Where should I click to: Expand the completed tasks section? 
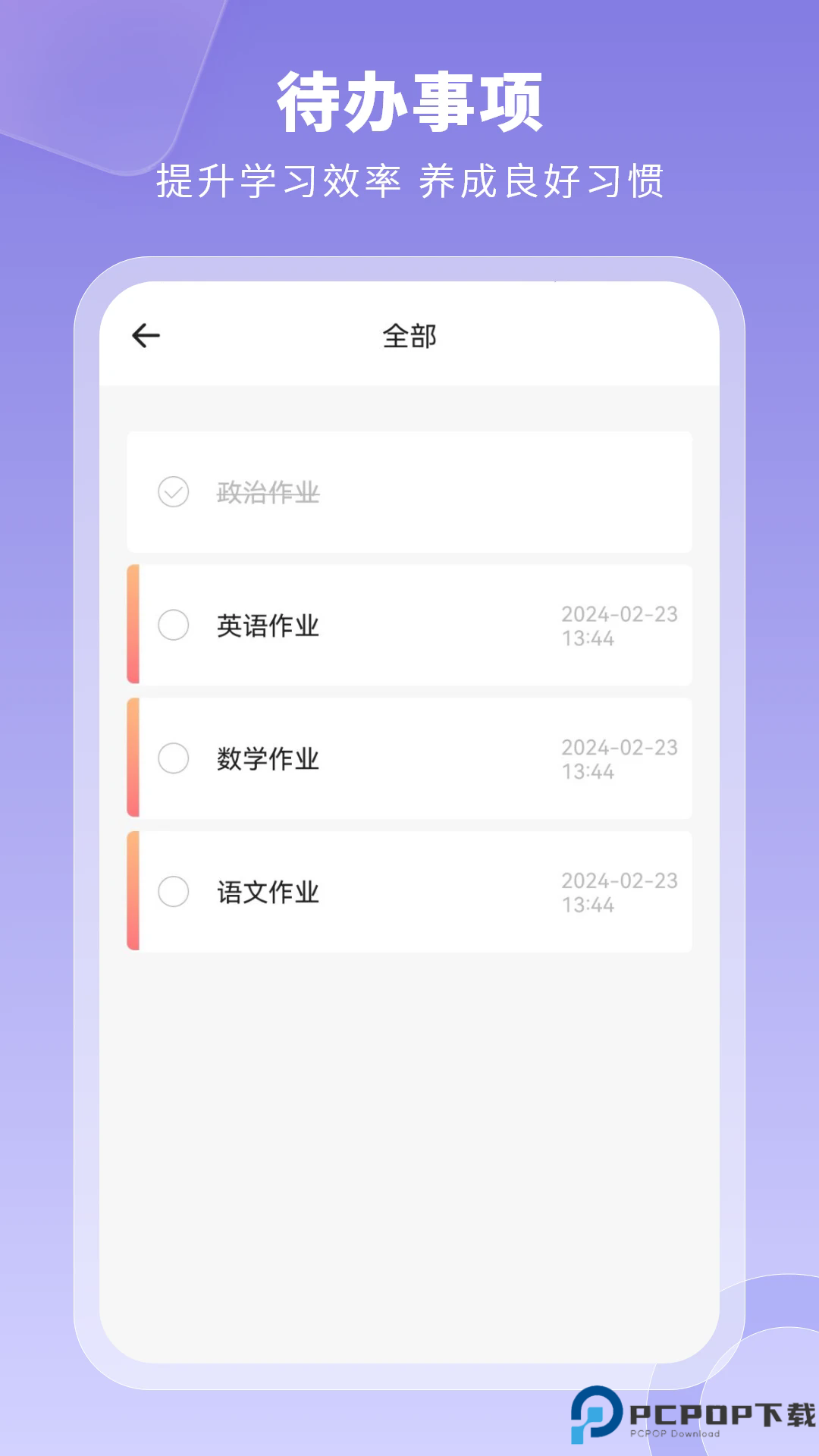(409, 491)
